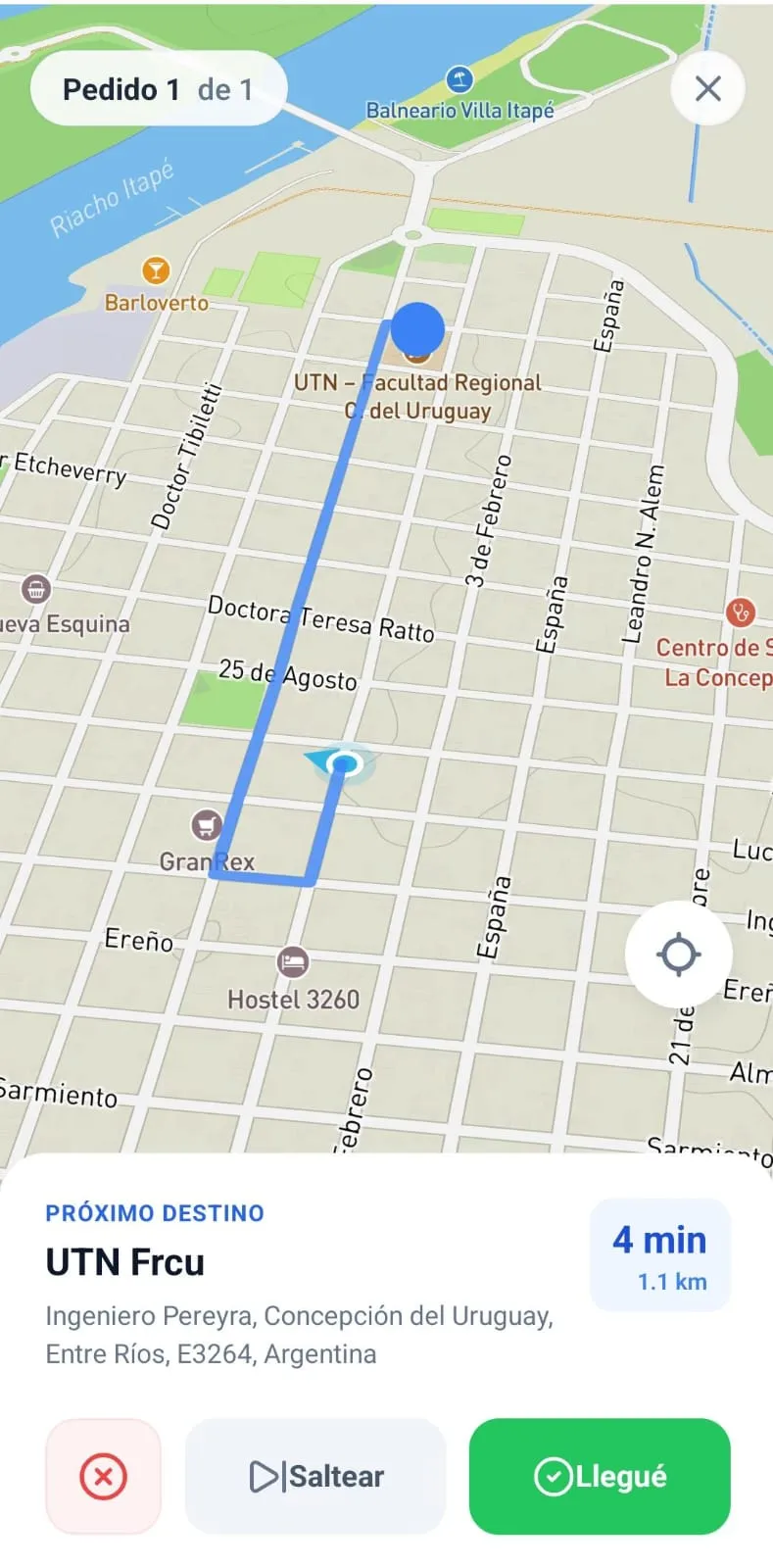The width and height of the screenshot is (773, 1568).
Task: Cancel the delivery with red X button
Action: pyautogui.click(x=103, y=1476)
